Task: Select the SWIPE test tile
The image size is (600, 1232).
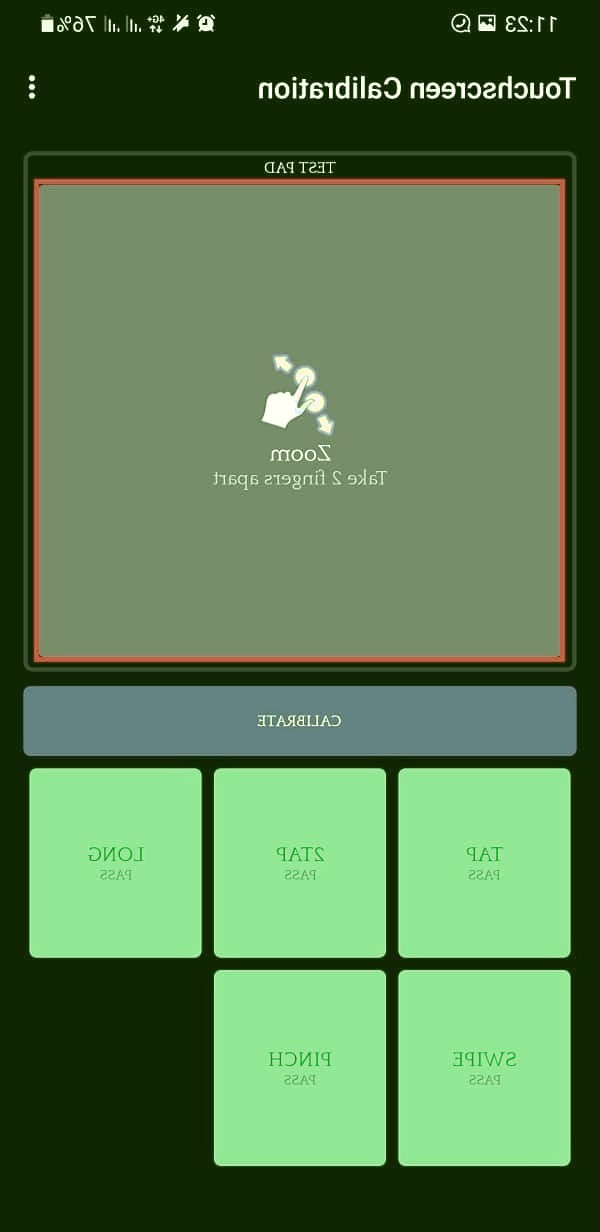Action: [484, 1067]
